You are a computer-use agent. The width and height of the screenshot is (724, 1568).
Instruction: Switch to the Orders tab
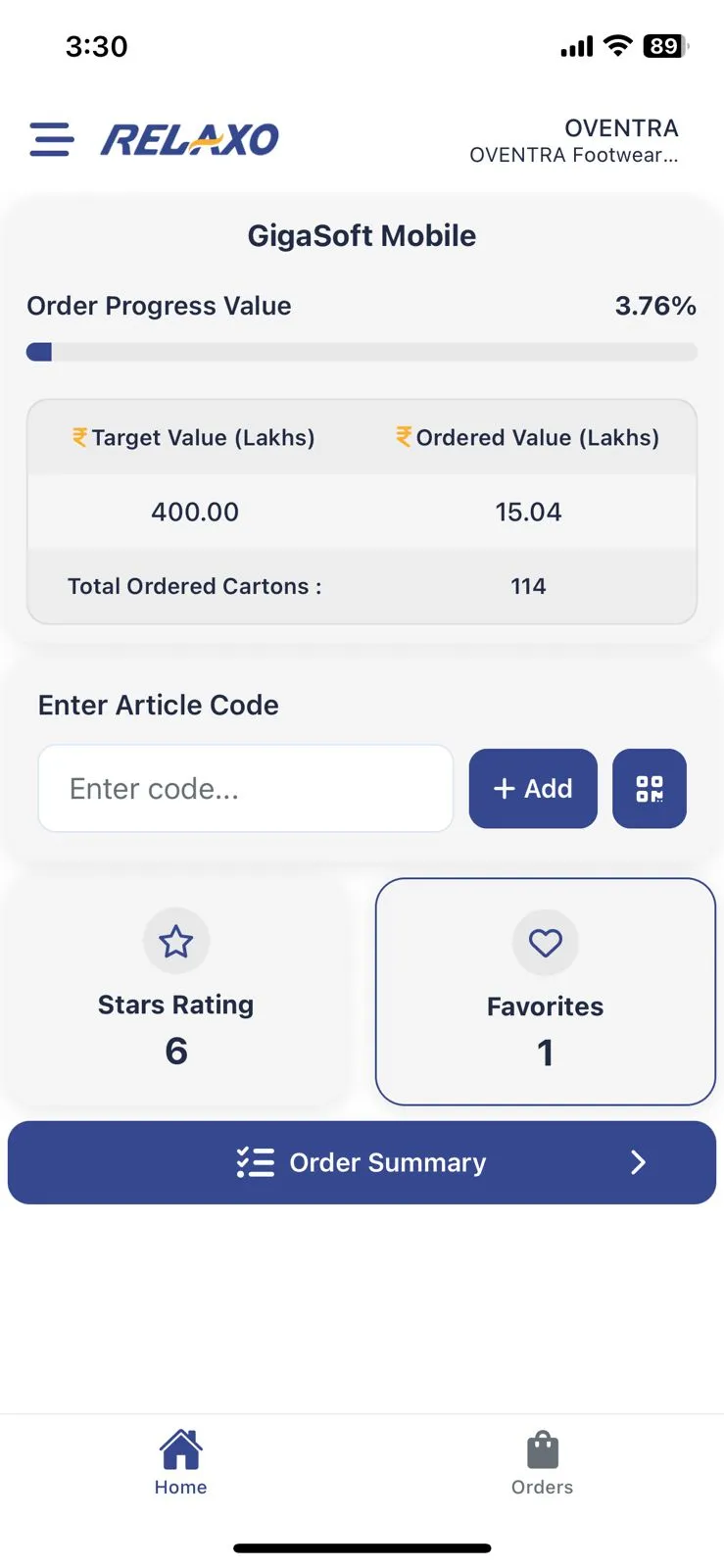point(542,1464)
